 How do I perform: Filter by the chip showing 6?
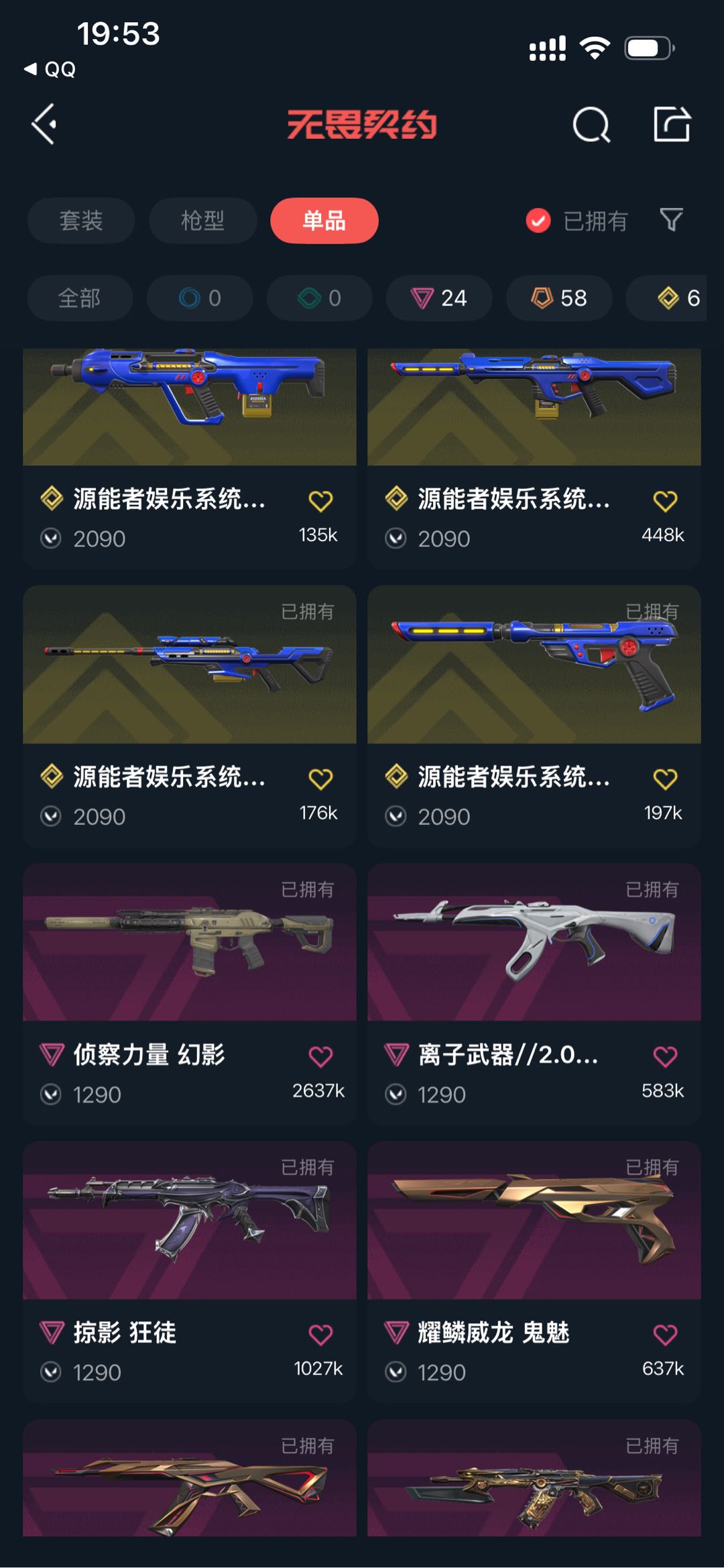(x=670, y=298)
